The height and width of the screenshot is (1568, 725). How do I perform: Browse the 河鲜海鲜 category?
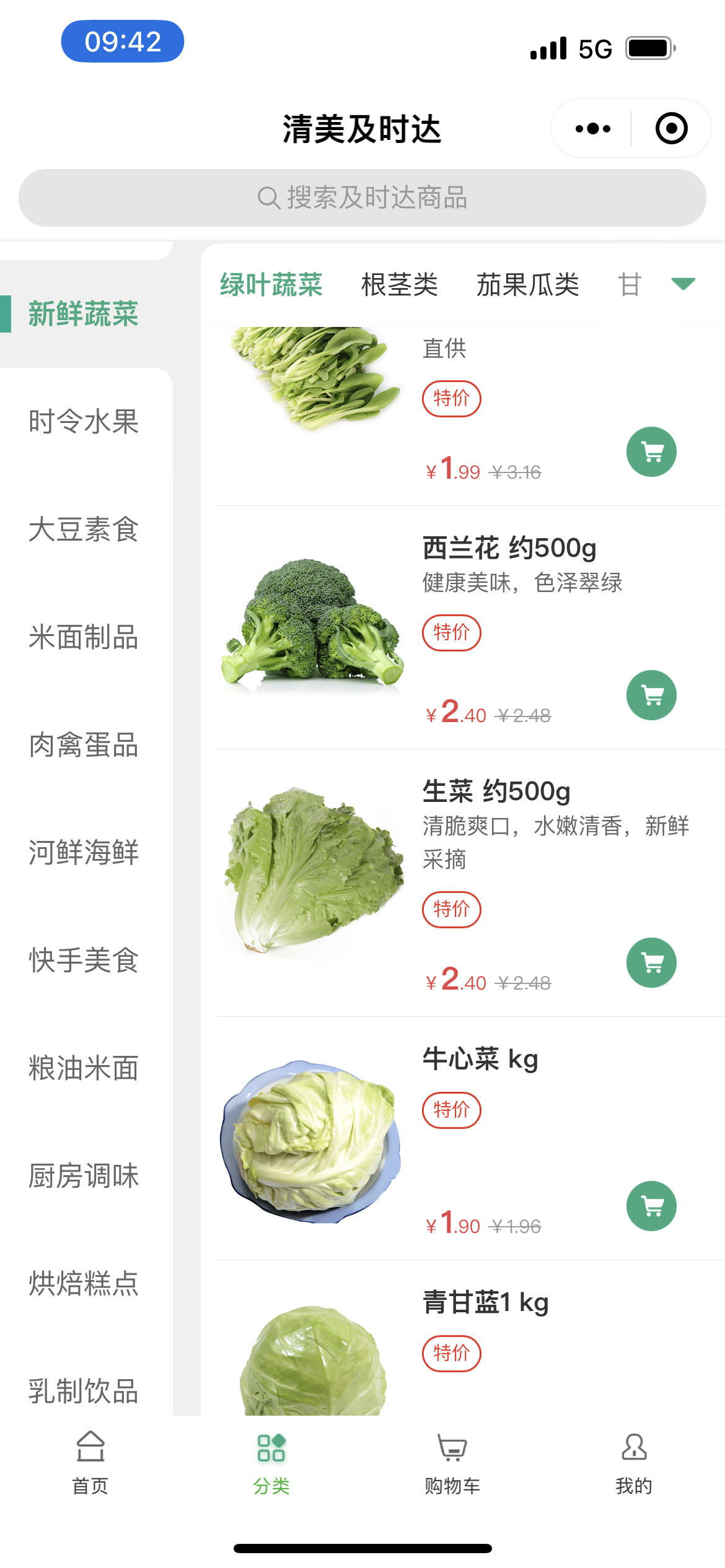(x=84, y=853)
